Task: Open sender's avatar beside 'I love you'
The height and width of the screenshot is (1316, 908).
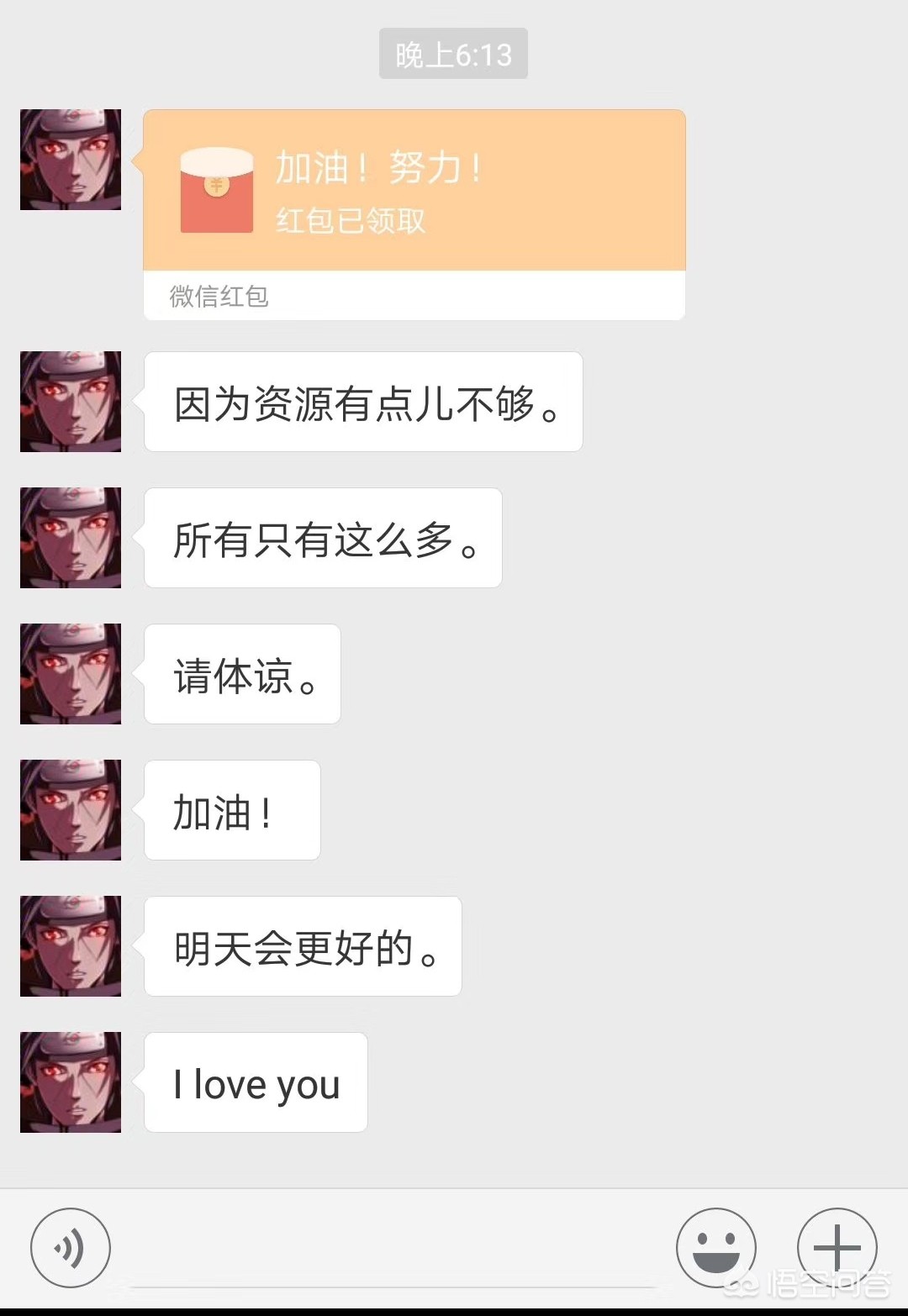Action: pos(71,1082)
